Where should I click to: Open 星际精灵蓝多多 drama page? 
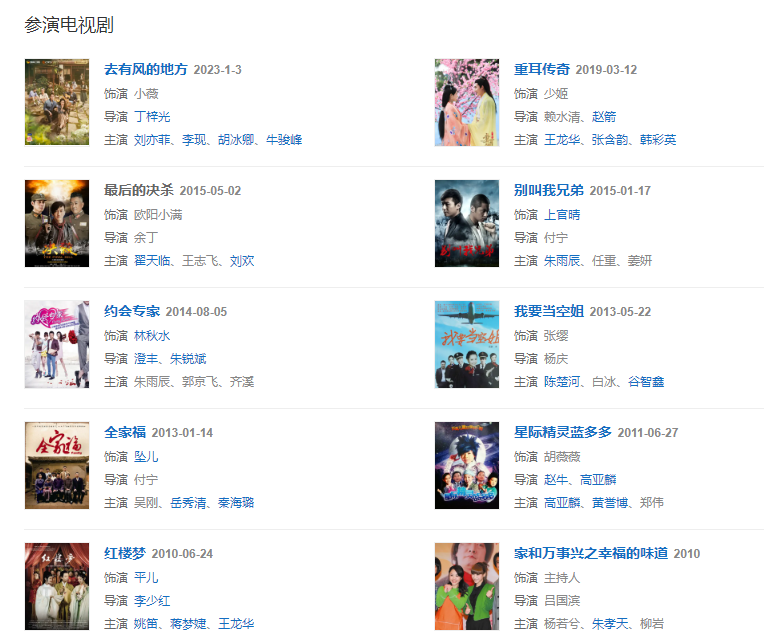[x=562, y=433]
